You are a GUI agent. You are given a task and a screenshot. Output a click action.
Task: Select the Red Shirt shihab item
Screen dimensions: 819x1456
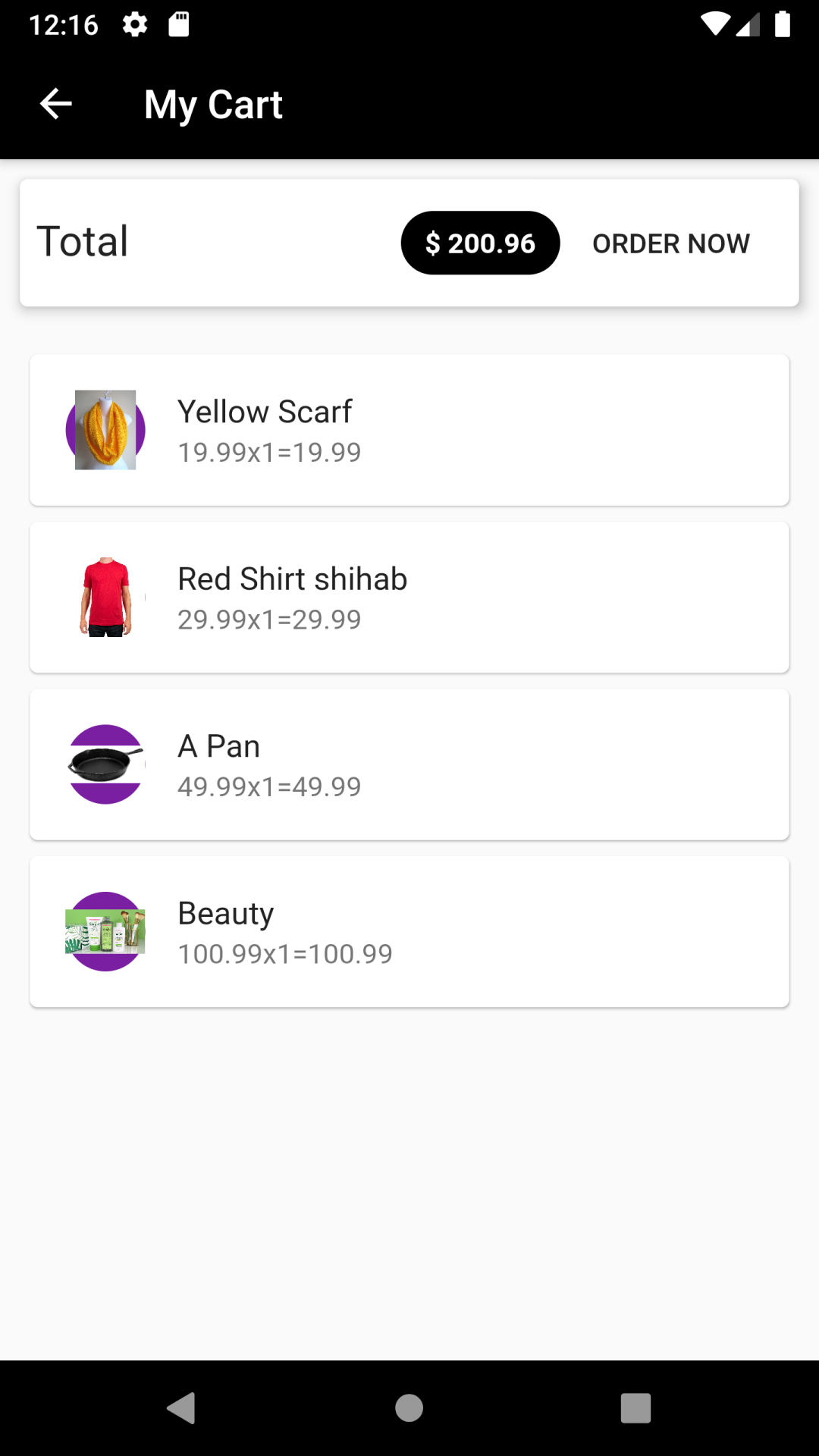pyautogui.click(x=409, y=597)
